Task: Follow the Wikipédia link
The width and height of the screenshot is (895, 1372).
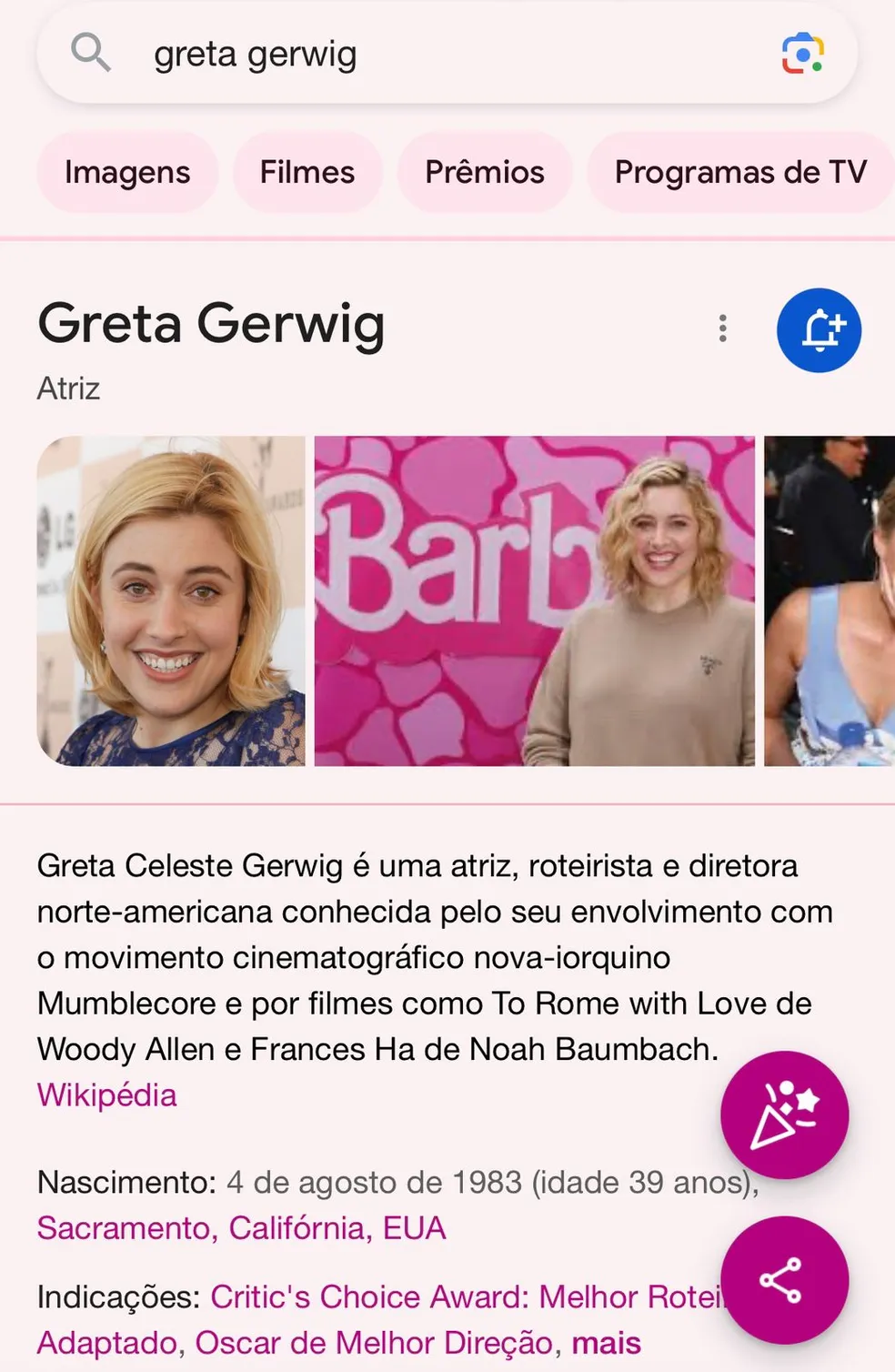Action: point(107,1095)
